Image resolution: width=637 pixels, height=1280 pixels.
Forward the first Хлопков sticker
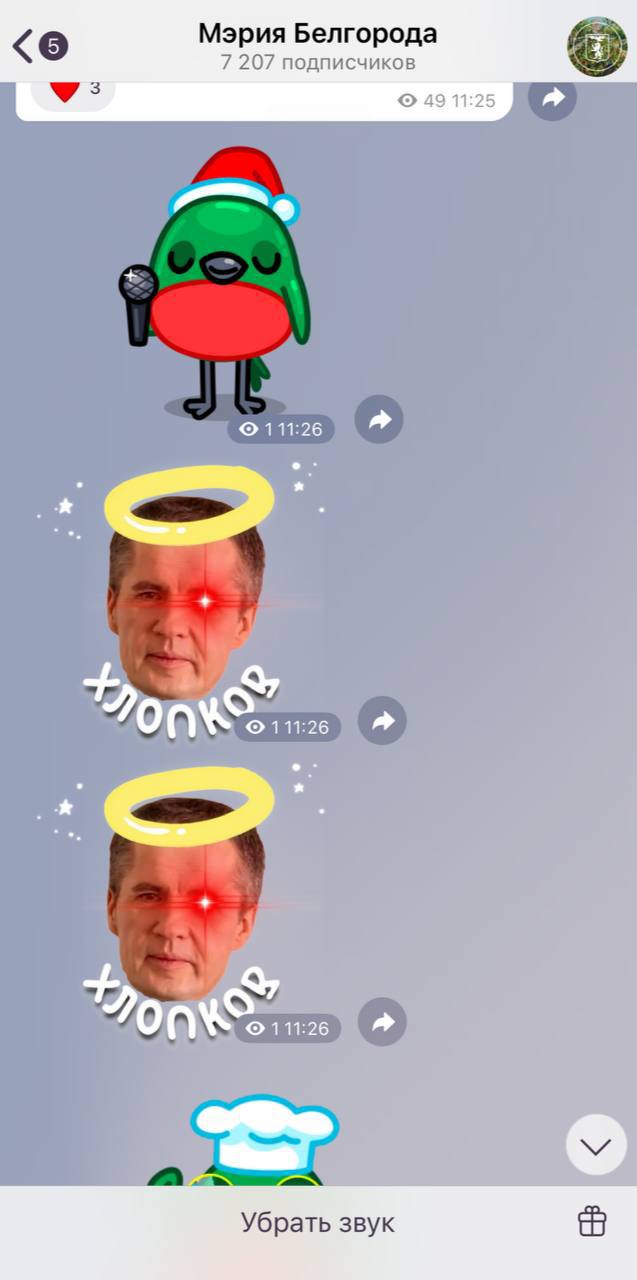(x=382, y=721)
